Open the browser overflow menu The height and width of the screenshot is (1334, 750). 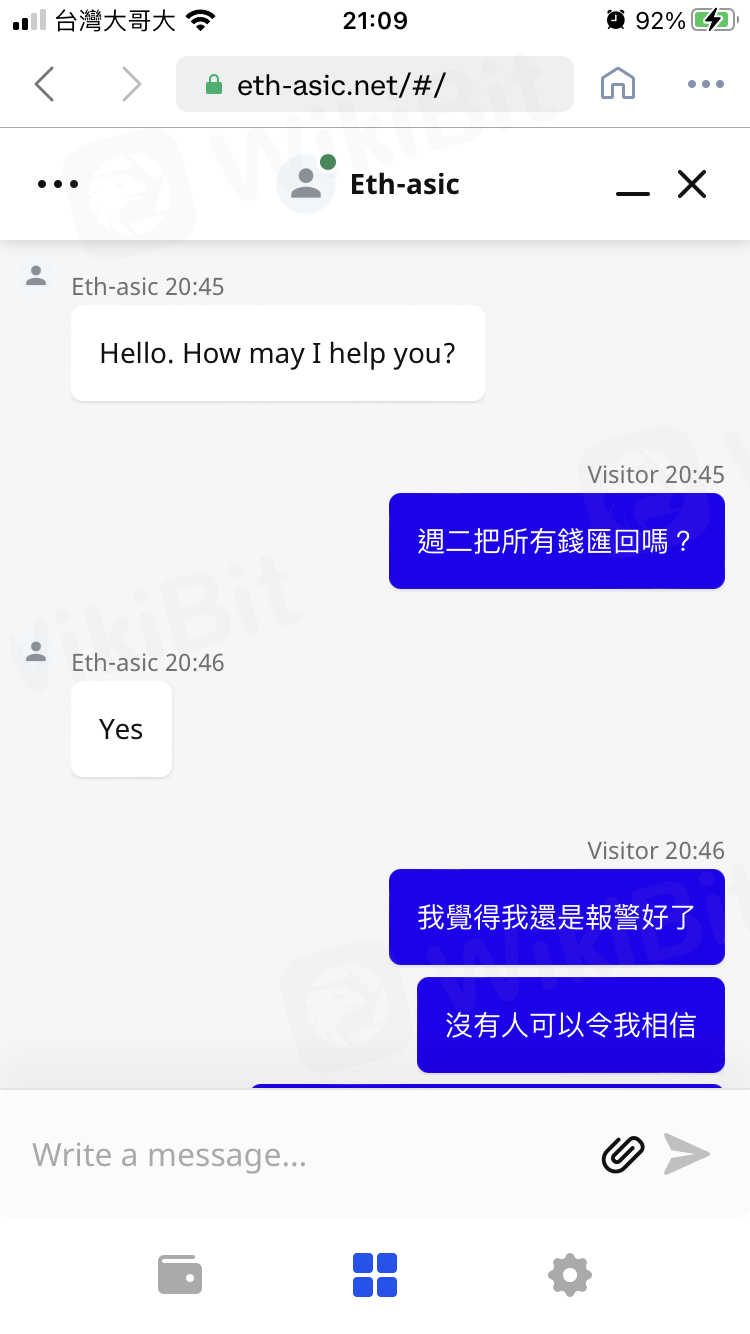(705, 85)
